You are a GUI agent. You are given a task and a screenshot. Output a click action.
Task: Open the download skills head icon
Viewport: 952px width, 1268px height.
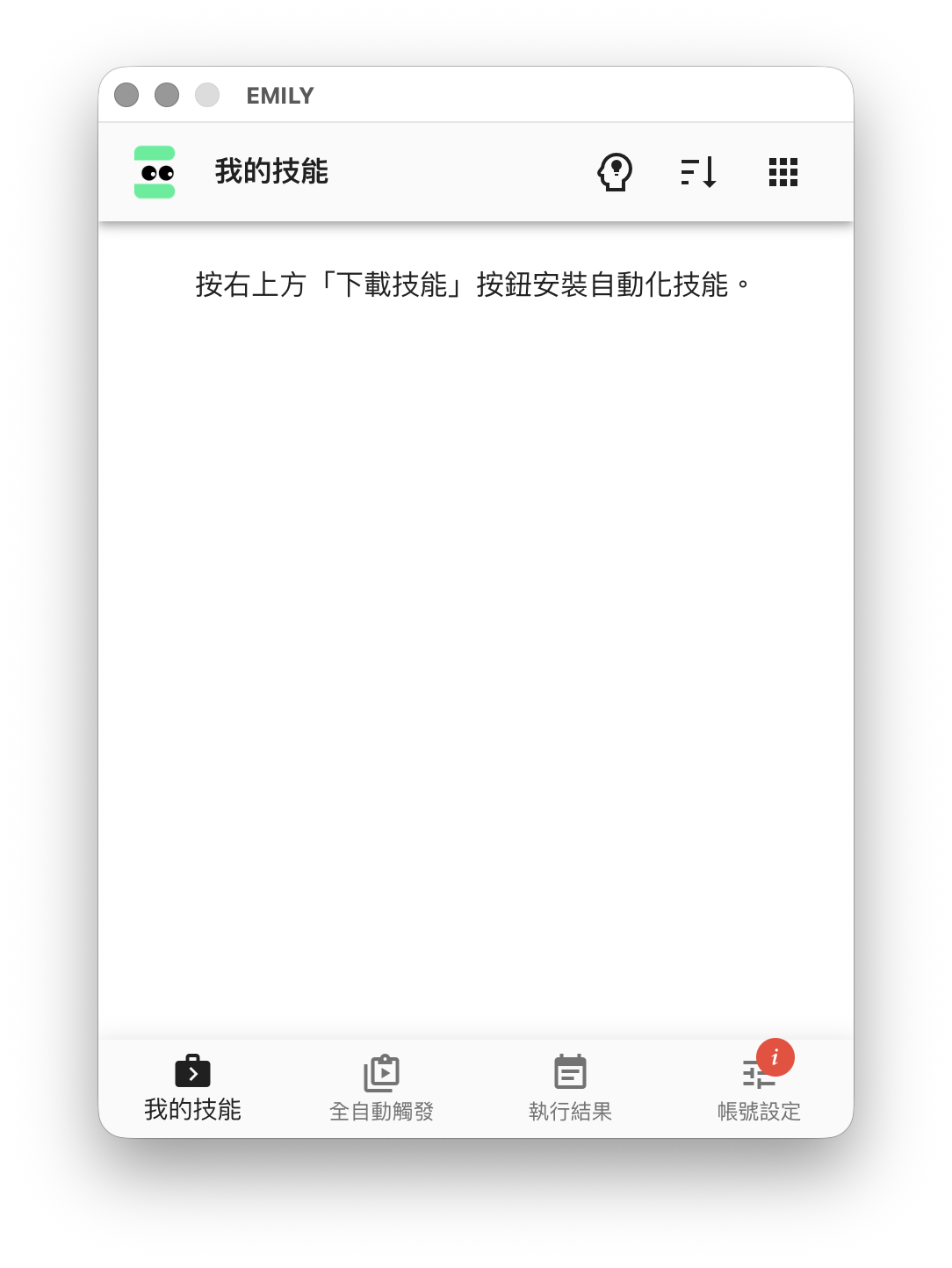[615, 172]
